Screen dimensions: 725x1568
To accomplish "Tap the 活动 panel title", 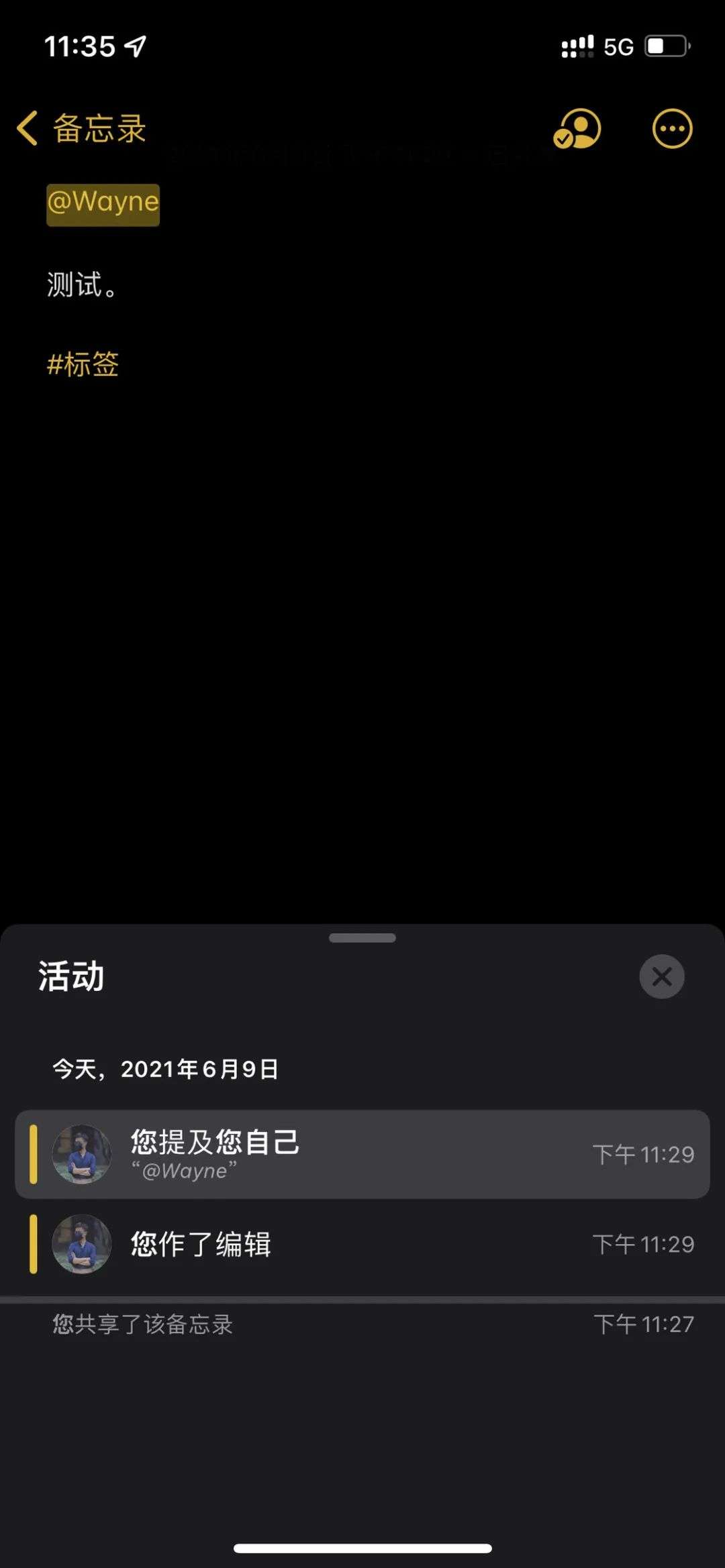I will (70, 977).
